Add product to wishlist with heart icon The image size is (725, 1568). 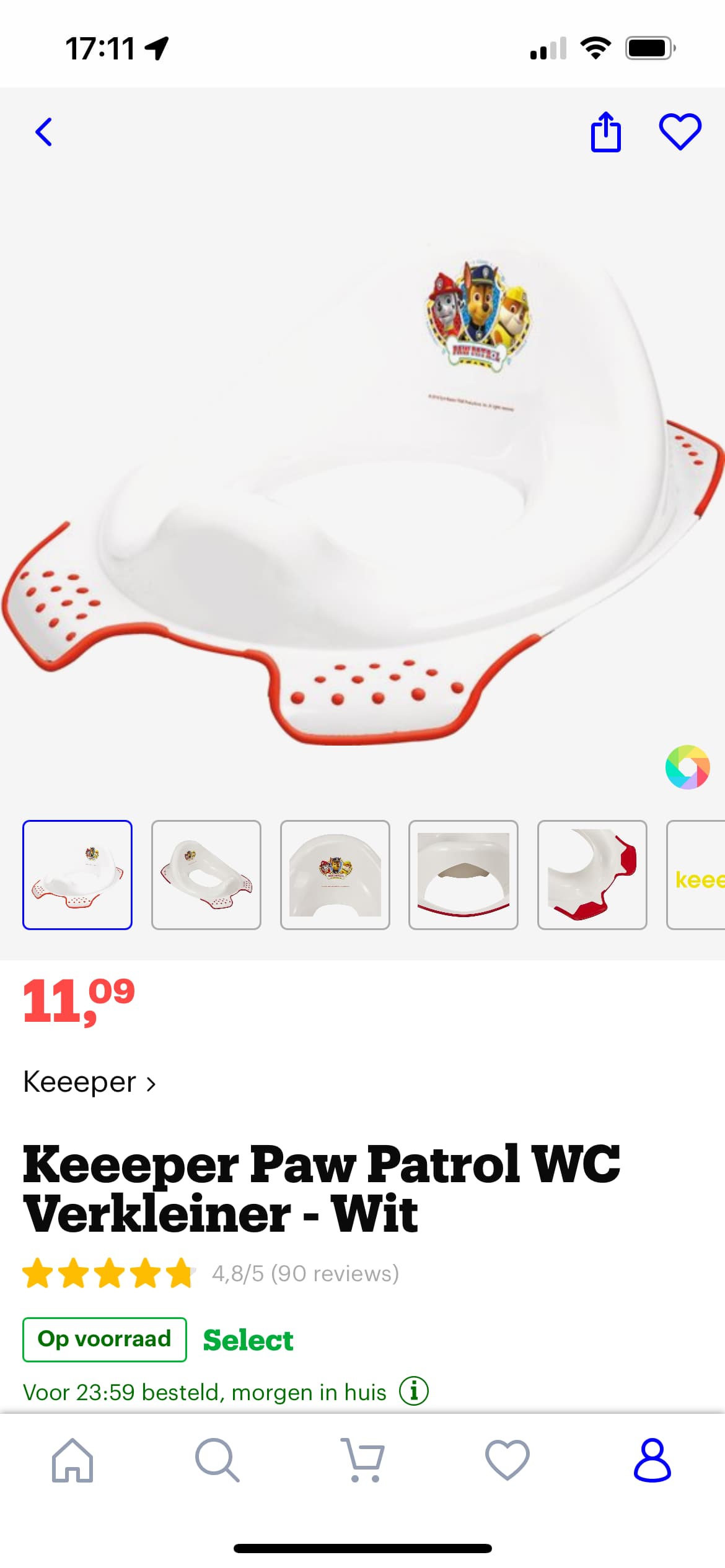point(680,131)
